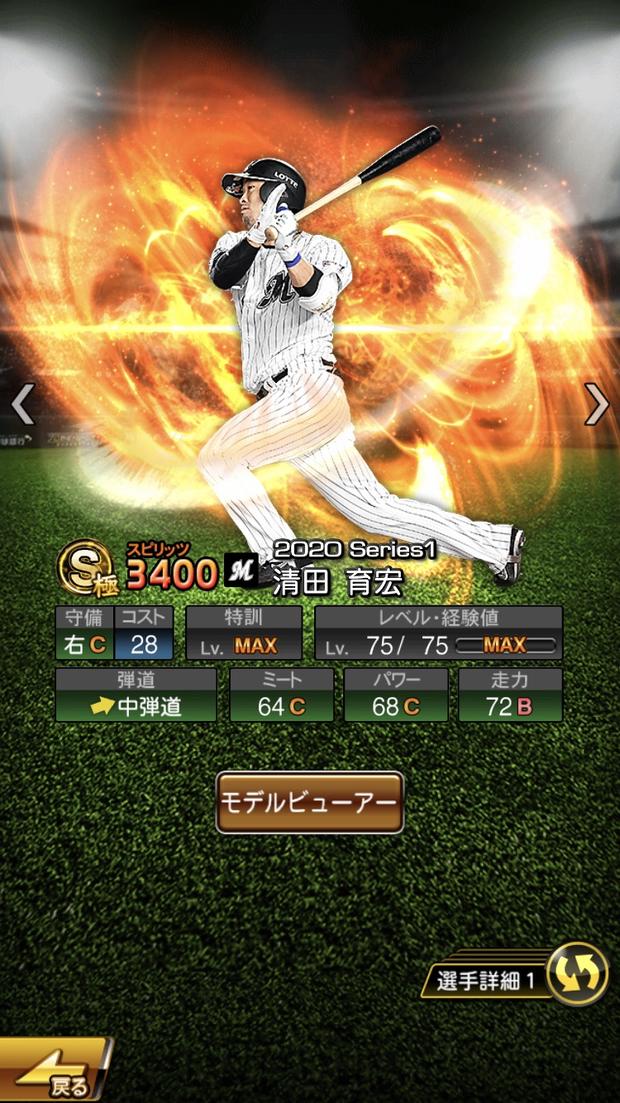The height and width of the screenshot is (1103, 620).
Task: Switch the 選手詳細 1 detail page
Action: [x=577, y=974]
